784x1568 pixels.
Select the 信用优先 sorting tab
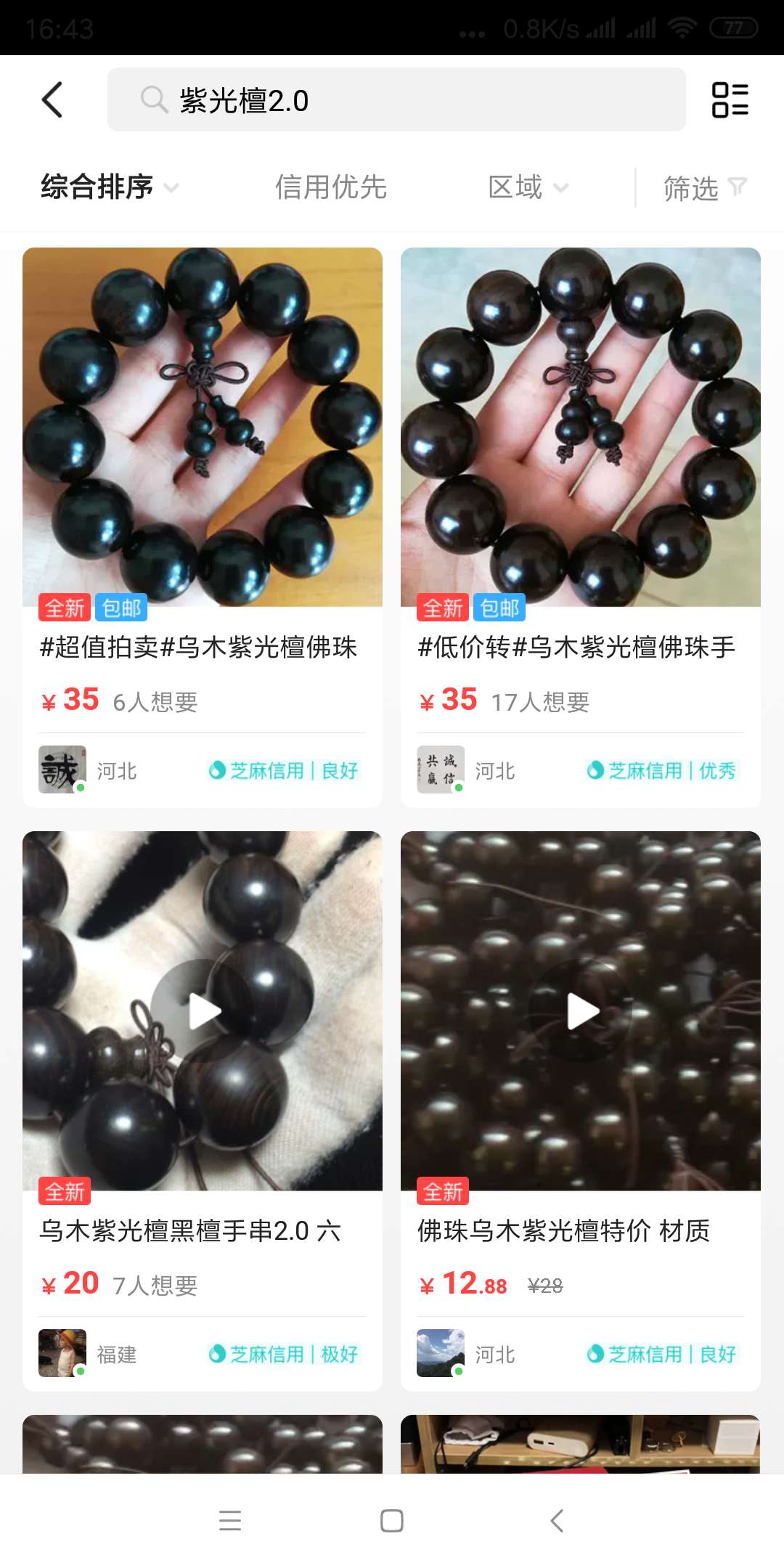click(330, 187)
